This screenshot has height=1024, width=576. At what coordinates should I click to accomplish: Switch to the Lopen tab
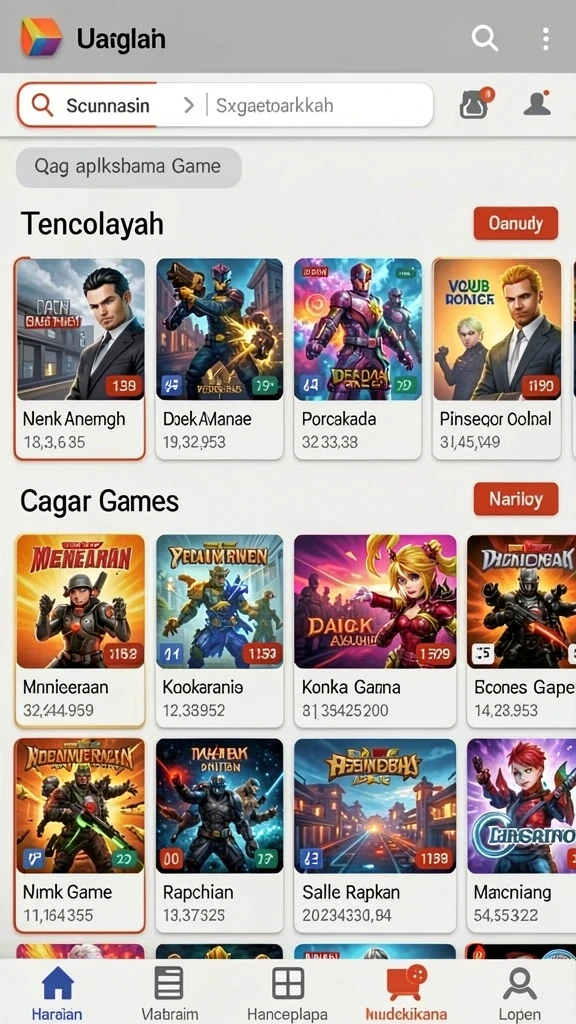pyautogui.click(x=519, y=993)
